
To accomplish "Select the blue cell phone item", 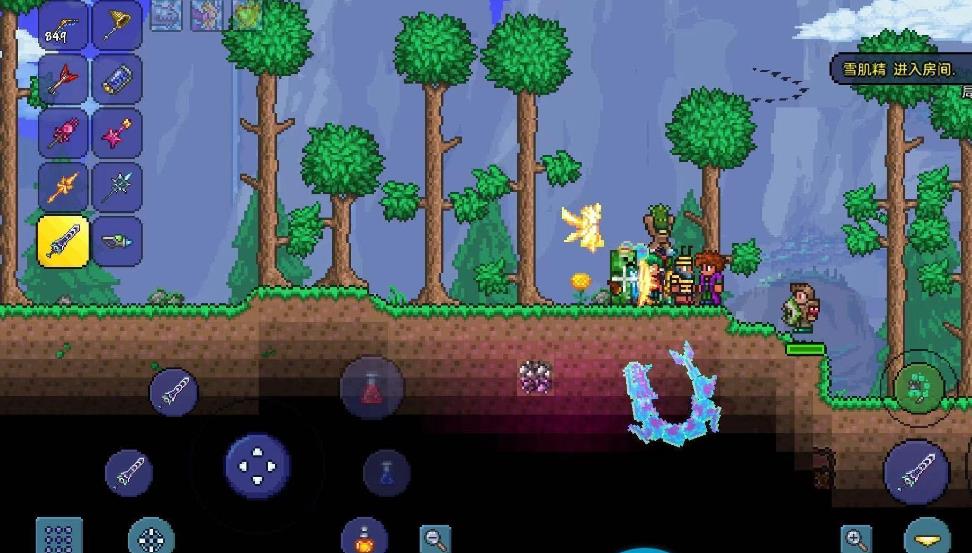I will [117, 78].
